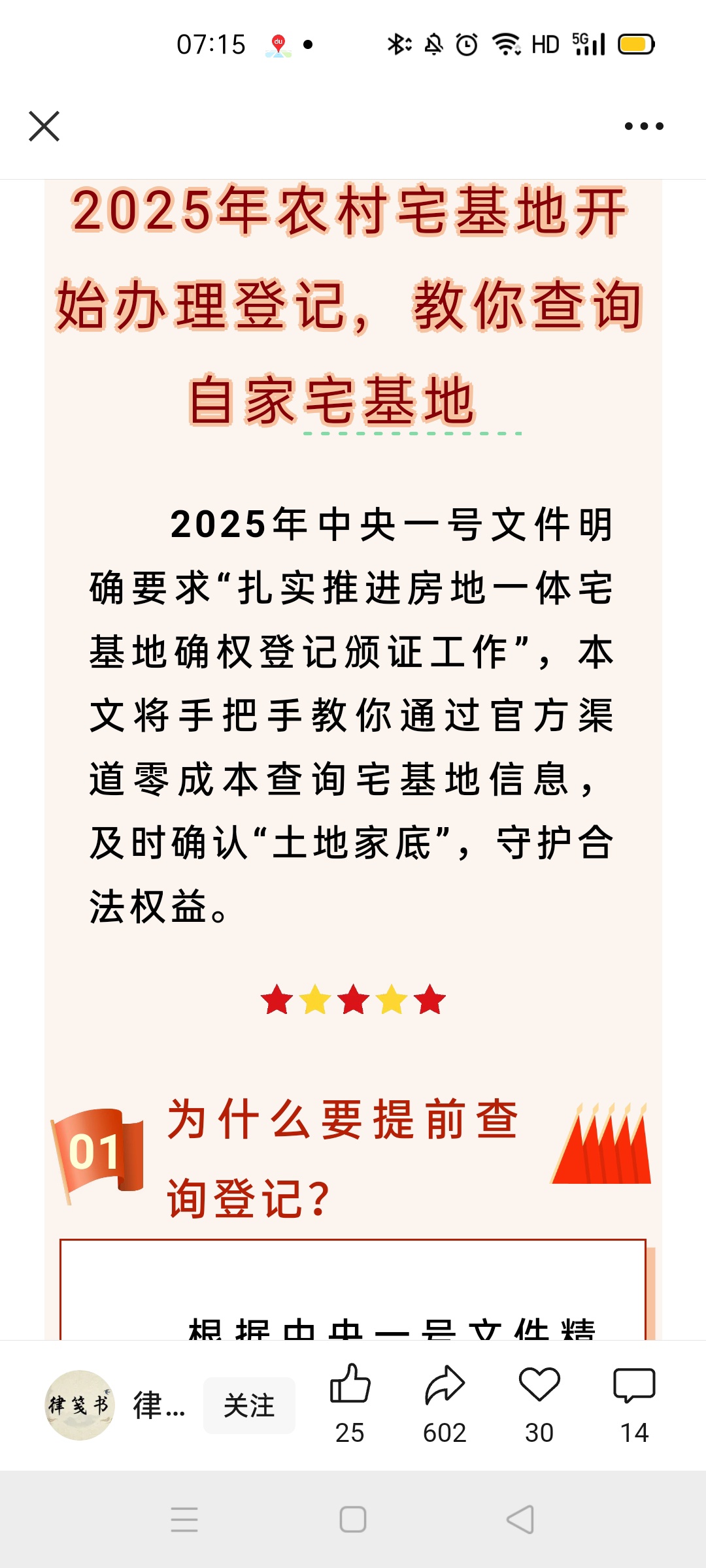This screenshot has width=706, height=1568.
Task: Go to the system home screen
Action: (x=353, y=1519)
